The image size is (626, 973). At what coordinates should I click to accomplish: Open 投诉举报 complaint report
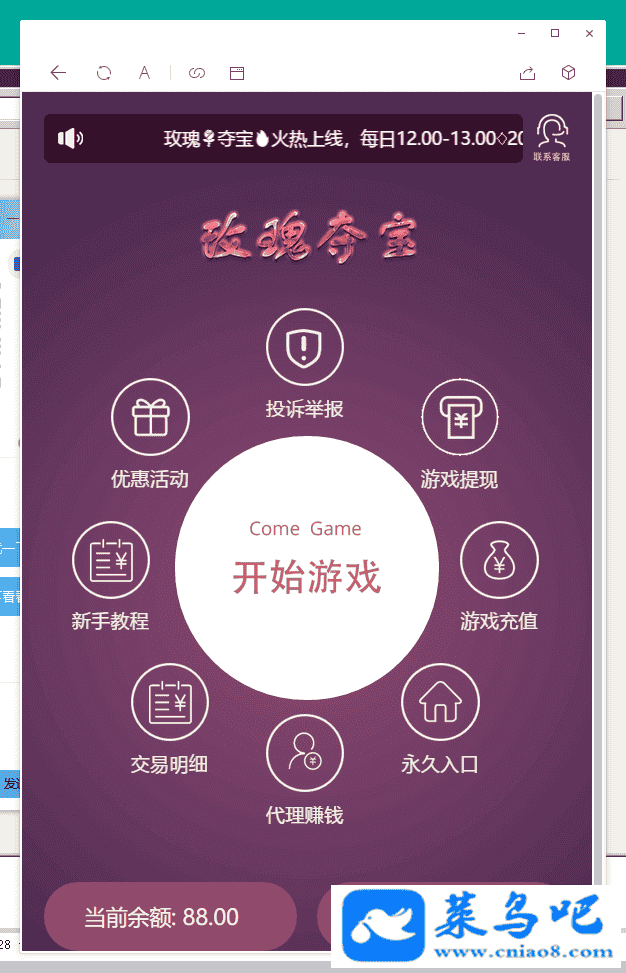coord(304,348)
